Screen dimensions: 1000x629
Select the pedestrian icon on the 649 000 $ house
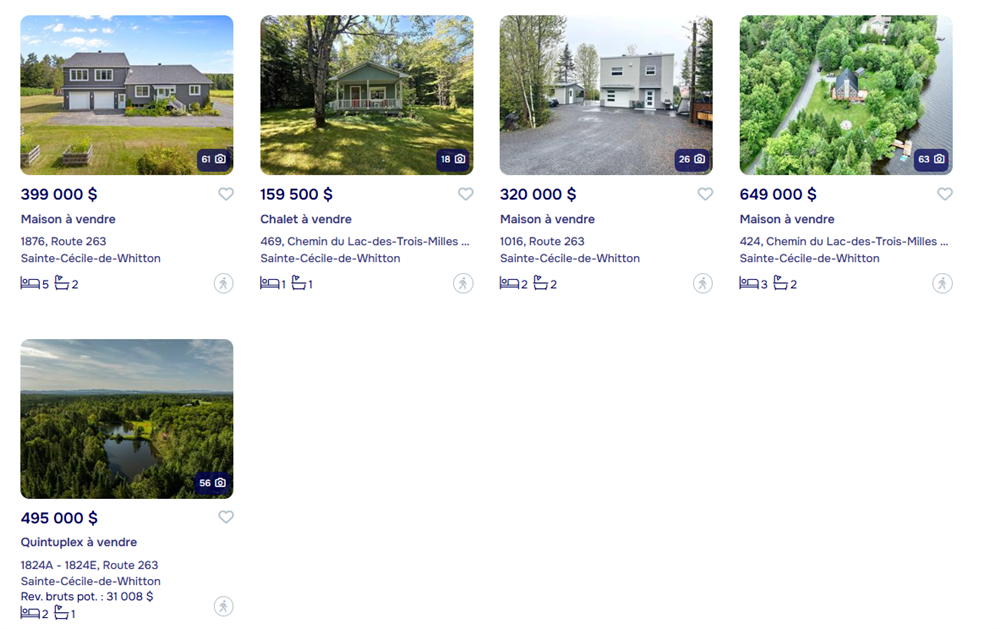(x=943, y=283)
